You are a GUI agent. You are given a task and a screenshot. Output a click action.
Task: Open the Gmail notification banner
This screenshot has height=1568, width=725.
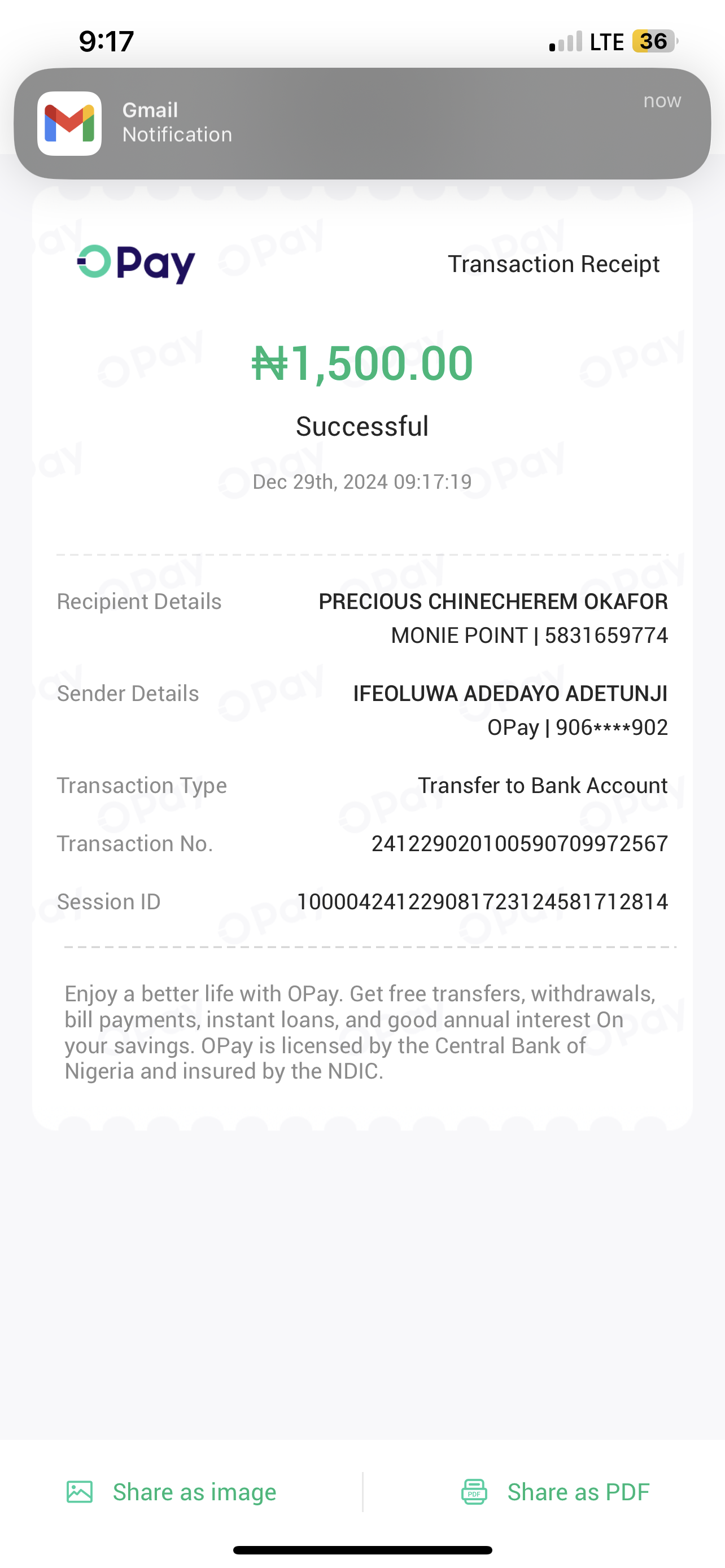click(362, 123)
